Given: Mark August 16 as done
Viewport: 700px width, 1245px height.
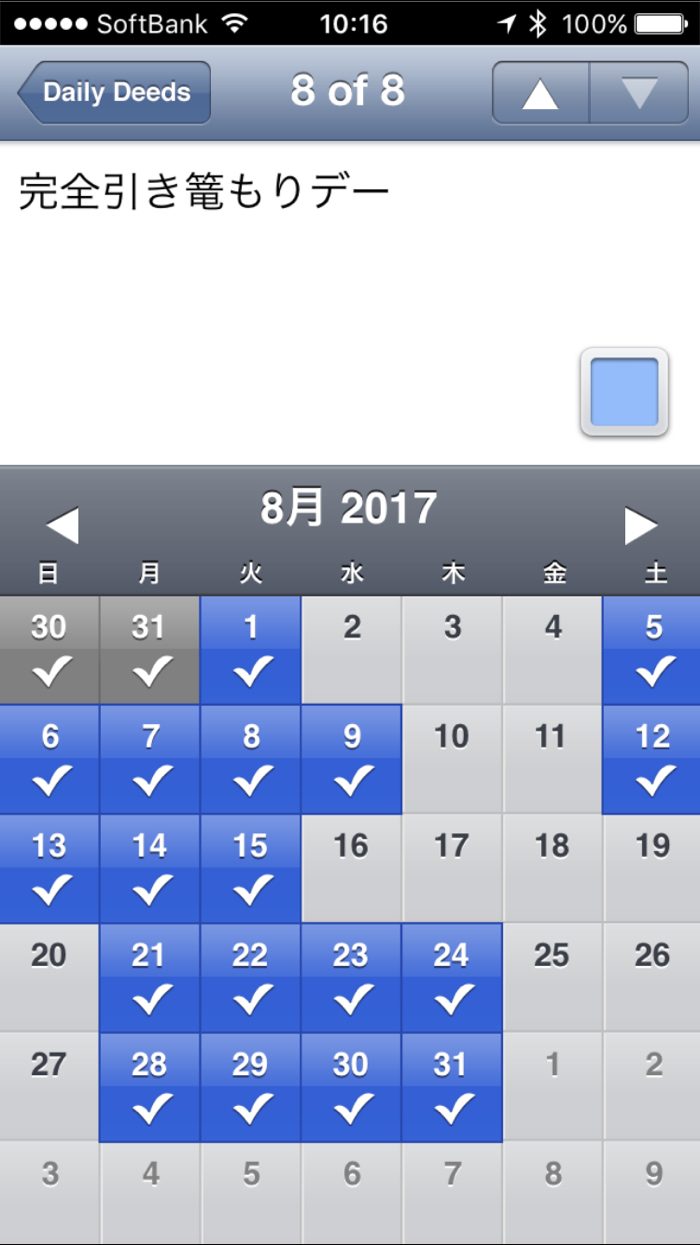Looking at the screenshot, I should click(352, 868).
